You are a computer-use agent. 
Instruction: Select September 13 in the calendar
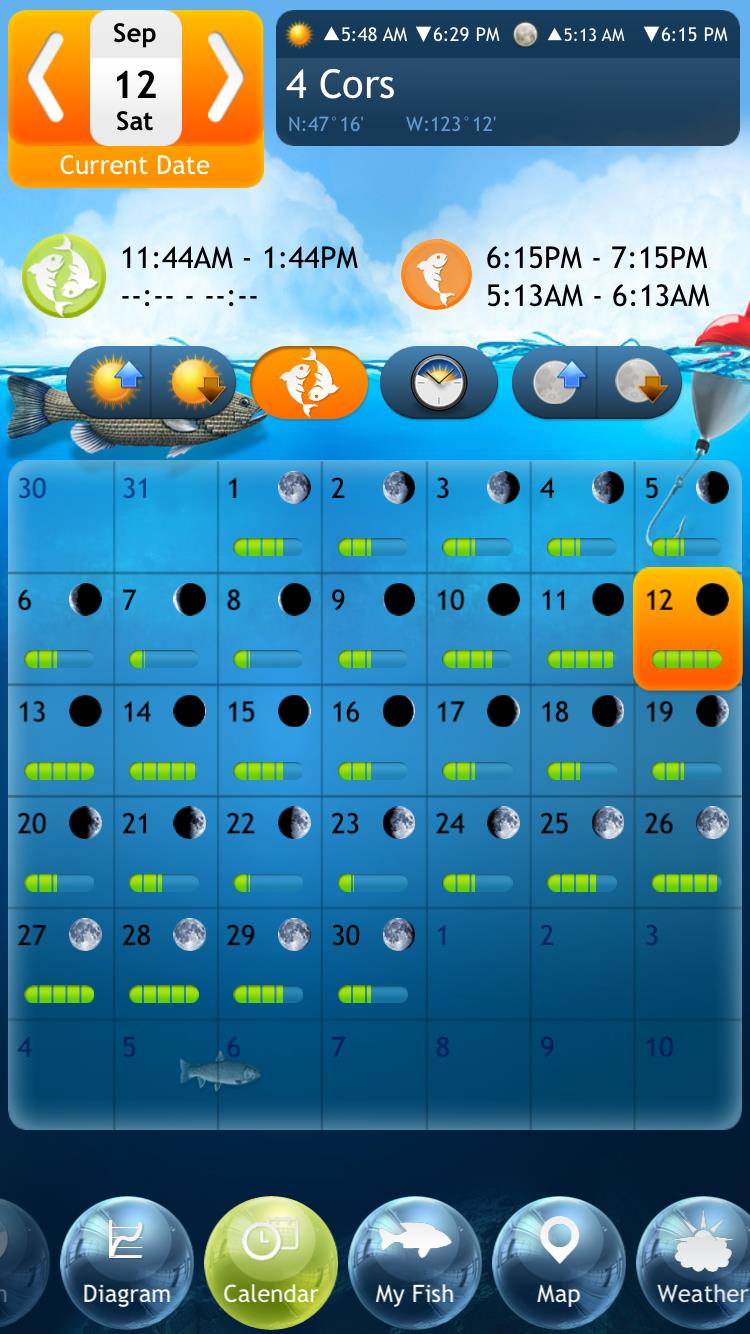coord(61,741)
